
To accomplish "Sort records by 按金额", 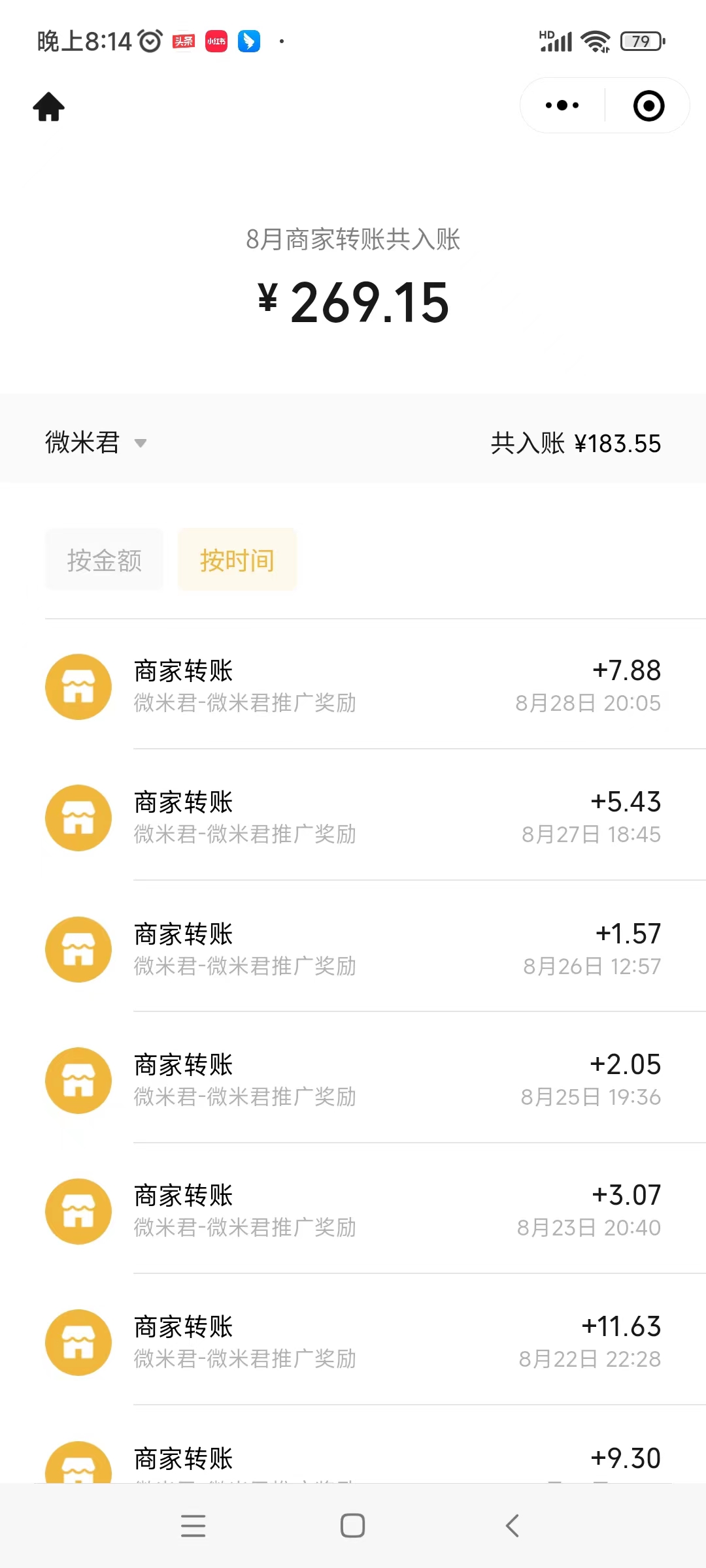I will tap(104, 560).
